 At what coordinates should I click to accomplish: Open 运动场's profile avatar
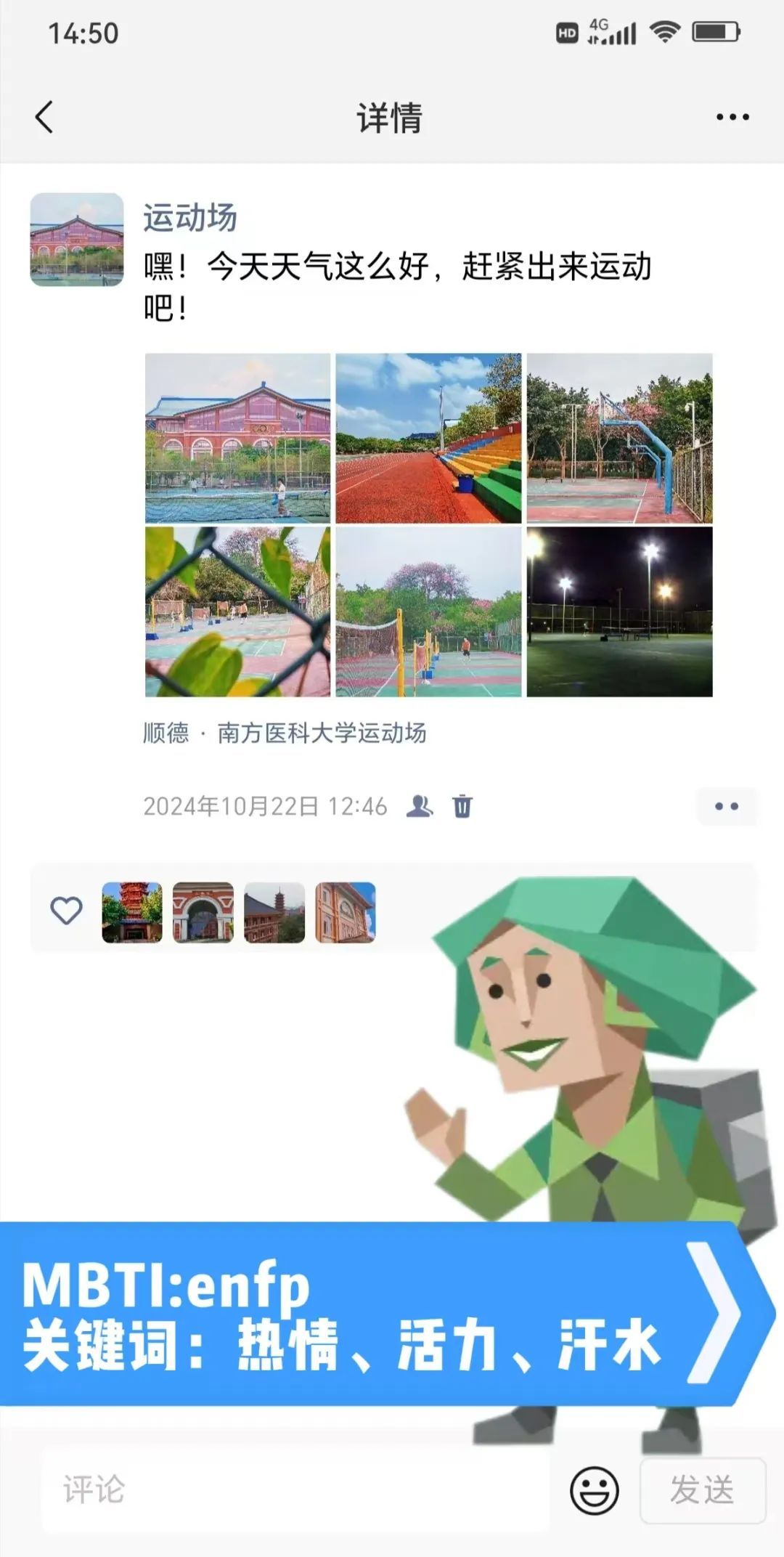[x=77, y=240]
